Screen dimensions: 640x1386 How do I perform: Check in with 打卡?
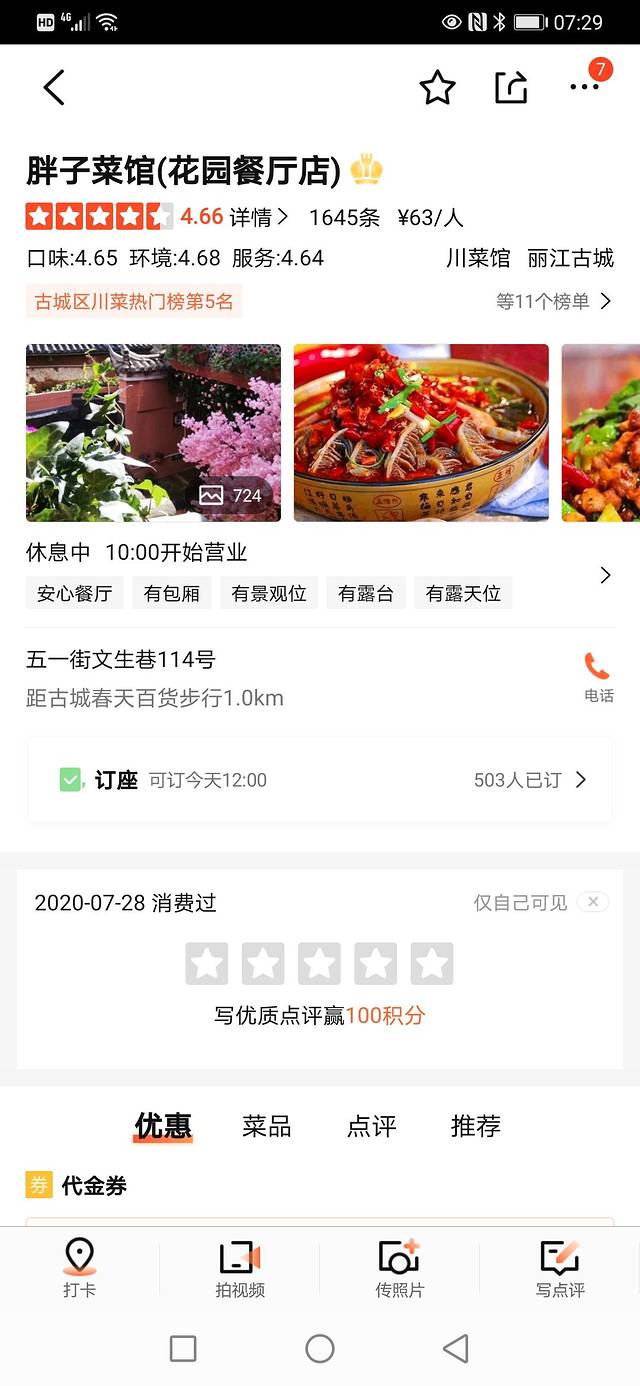[79, 1268]
